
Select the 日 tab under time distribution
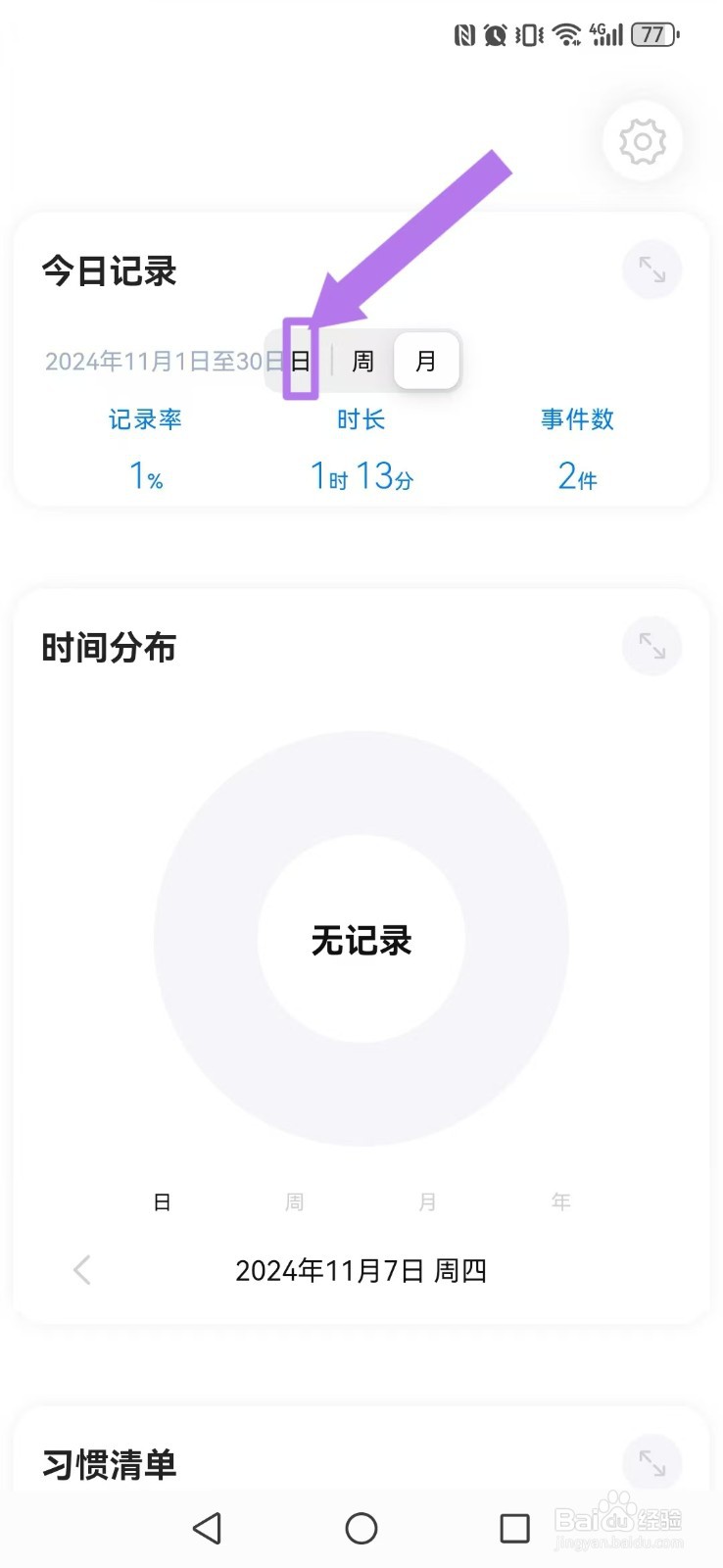(x=162, y=1200)
